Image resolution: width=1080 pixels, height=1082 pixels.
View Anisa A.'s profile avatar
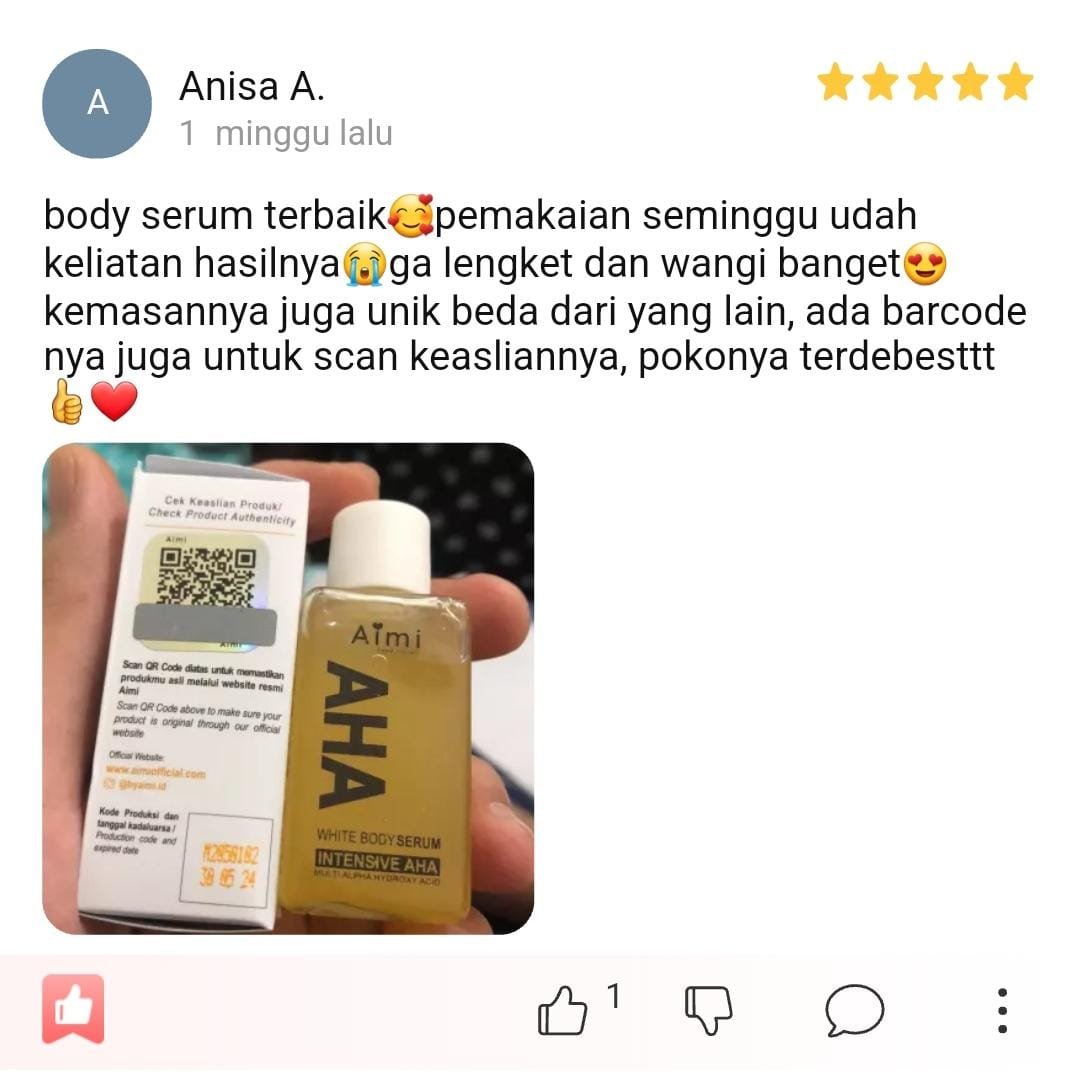pyautogui.click(x=97, y=104)
